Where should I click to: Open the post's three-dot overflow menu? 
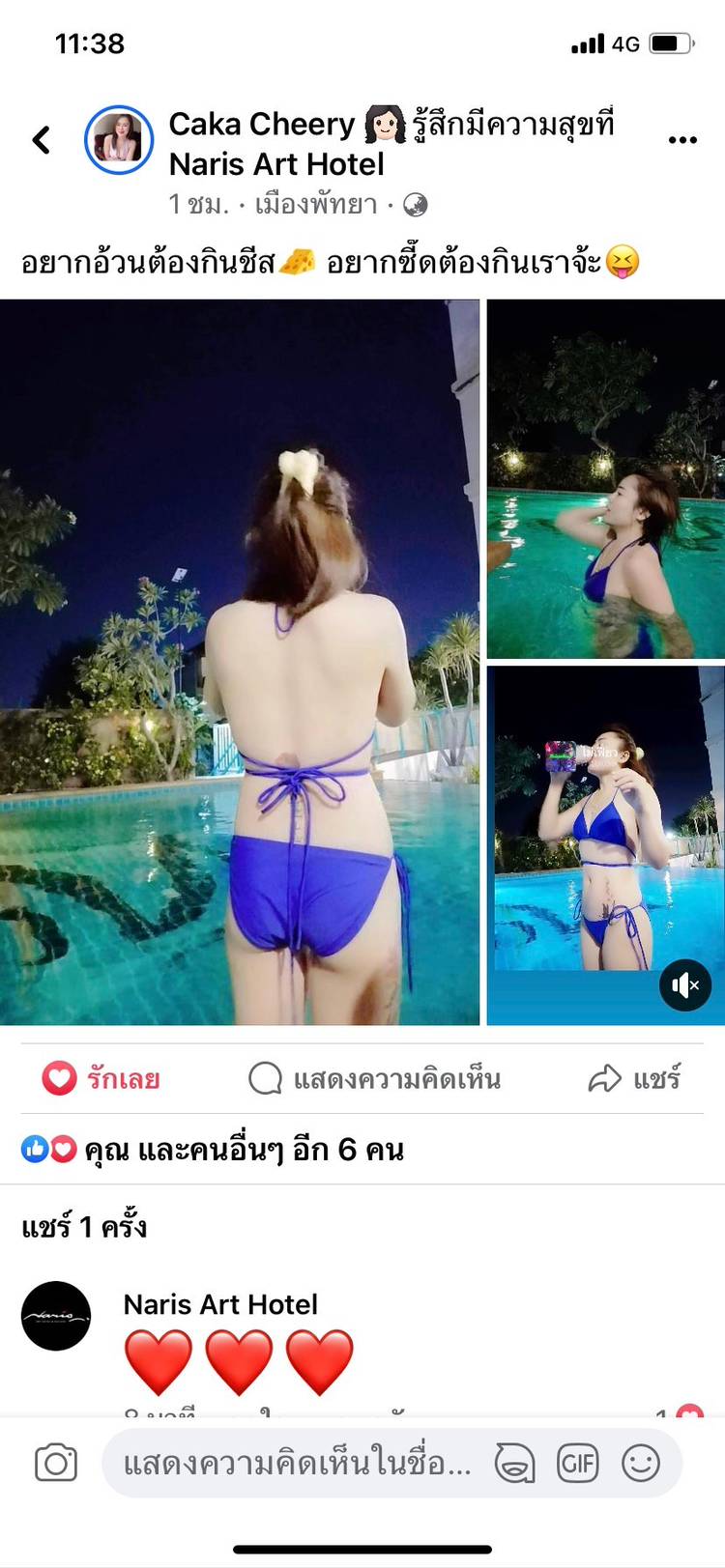[682, 141]
